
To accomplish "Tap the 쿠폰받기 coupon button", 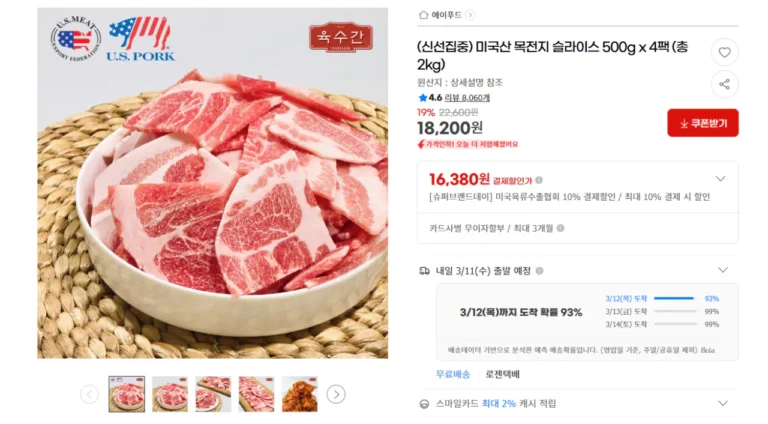I will coord(702,123).
